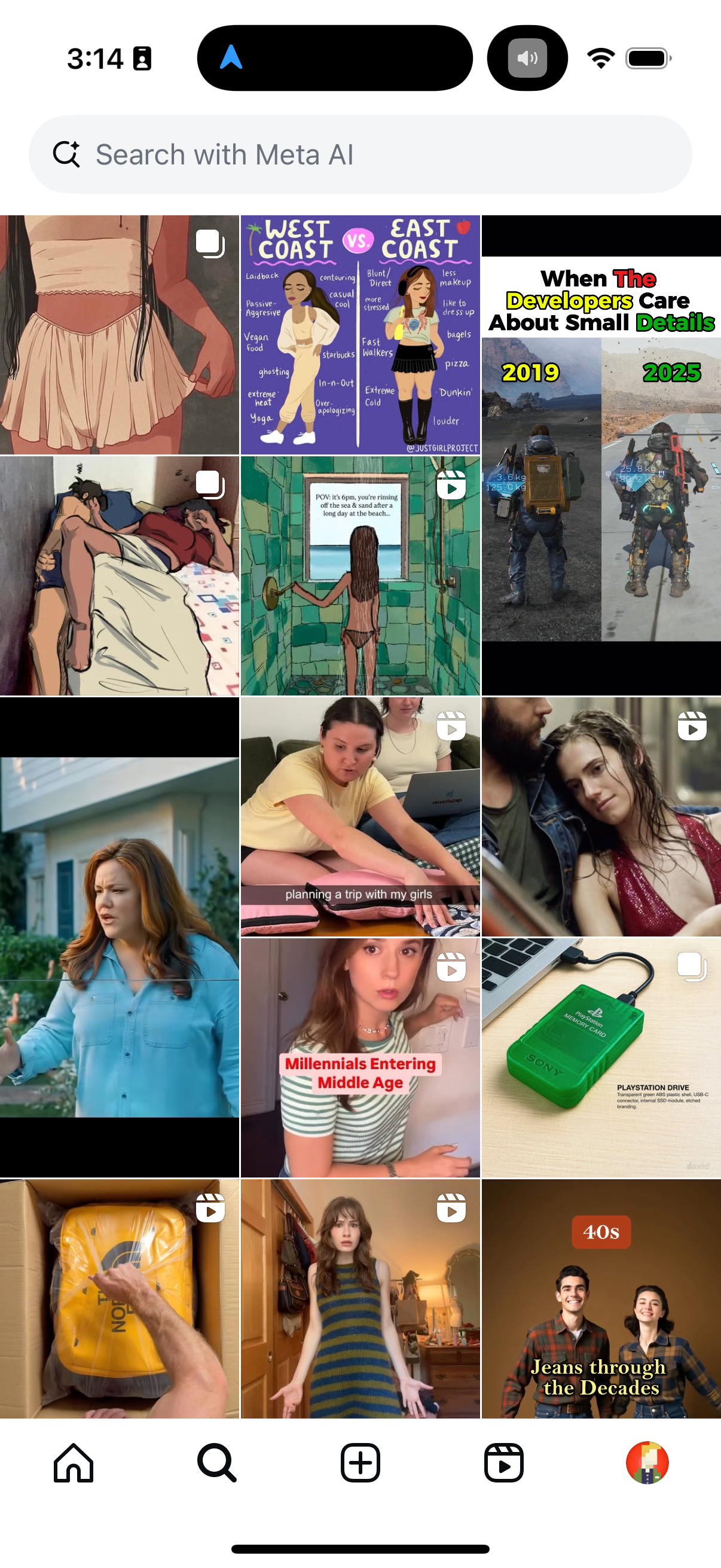Tap the Search with Meta AI field
Image resolution: width=721 pixels, height=1568 pixels.
tap(360, 155)
